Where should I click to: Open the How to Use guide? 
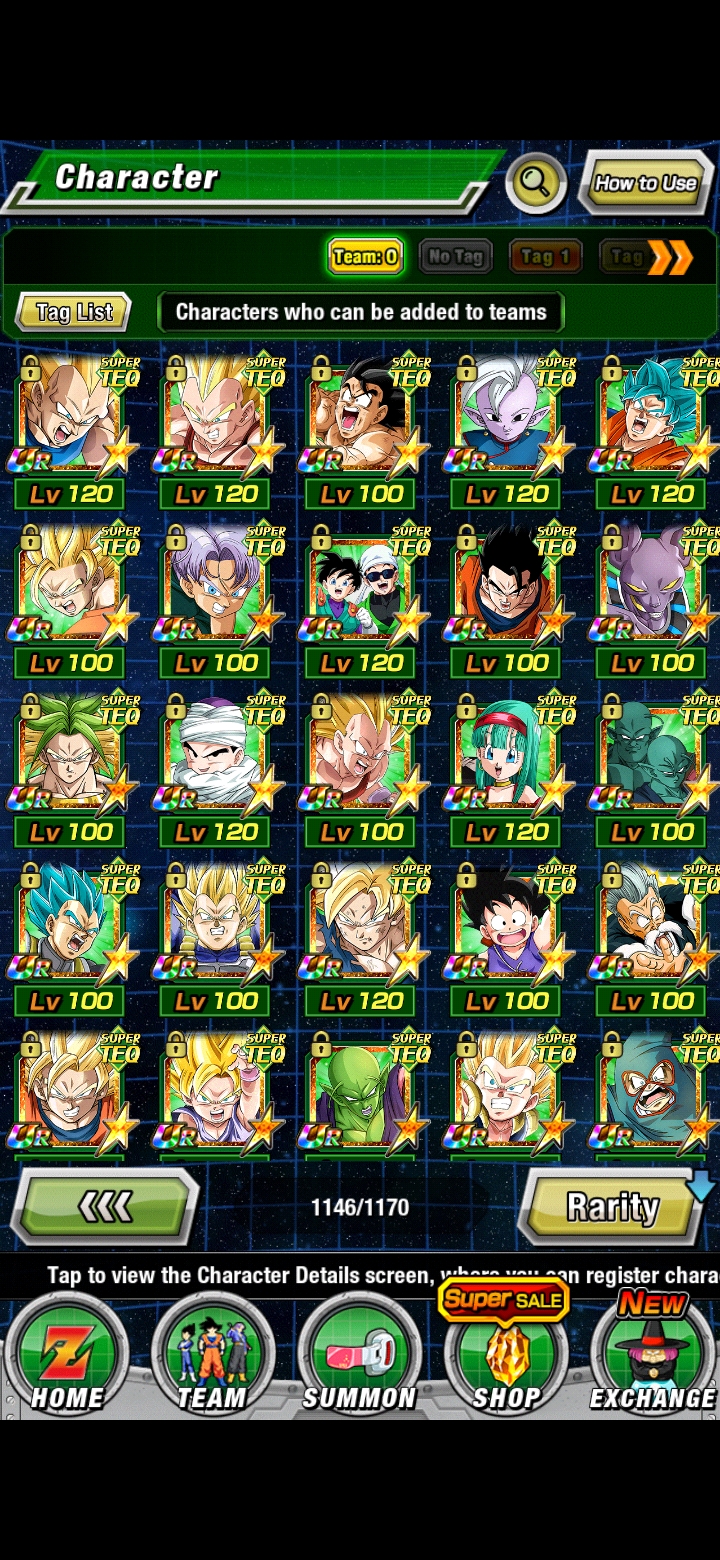645,183
